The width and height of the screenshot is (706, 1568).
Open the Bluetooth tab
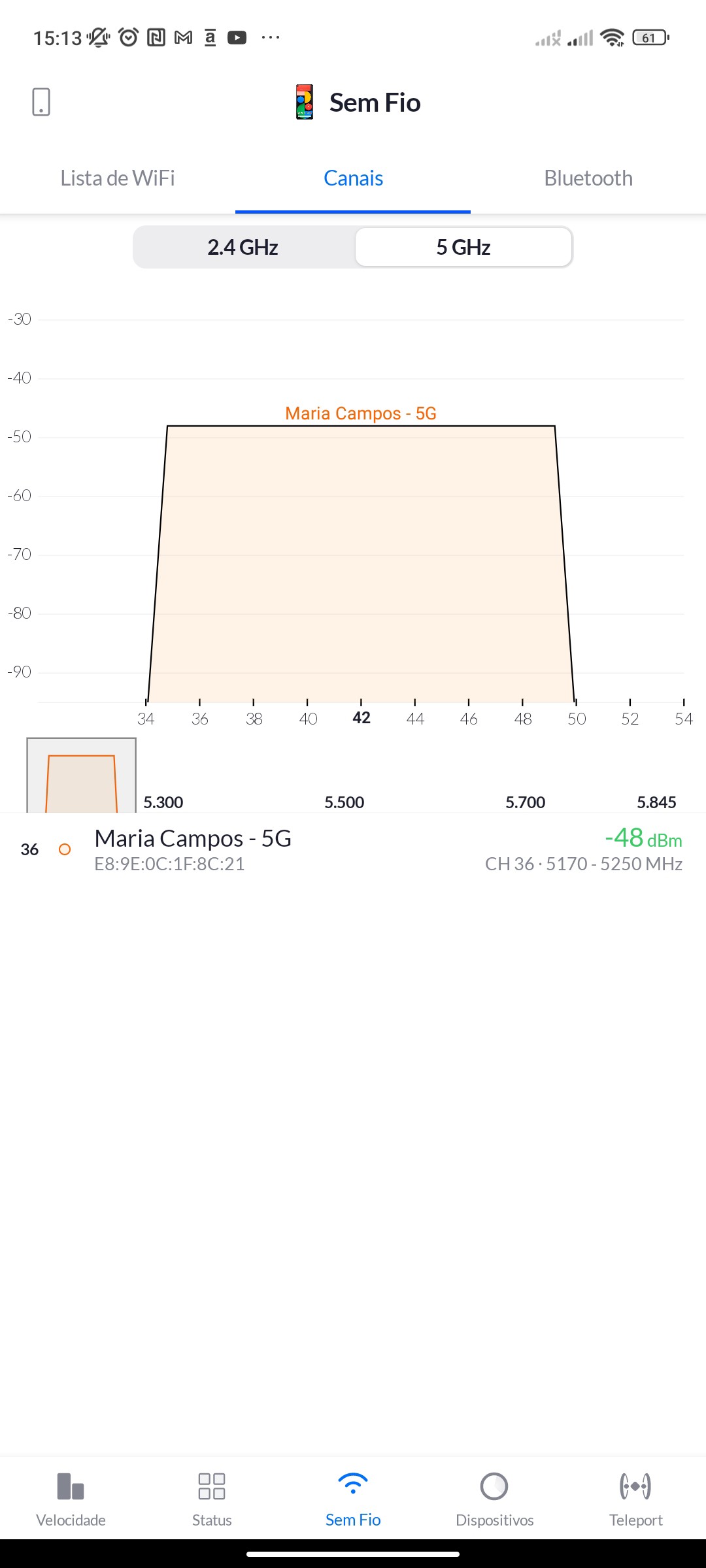(588, 178)
